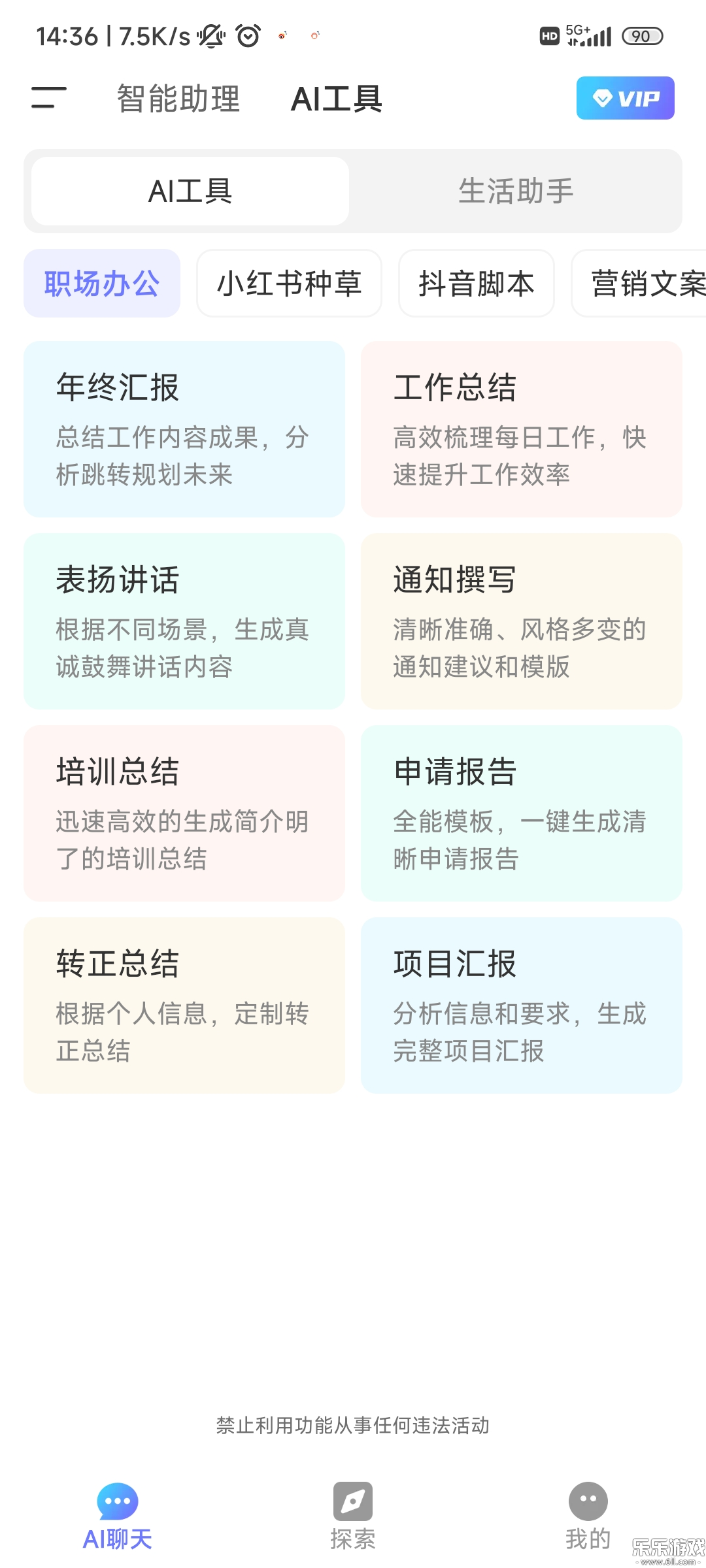Select the 职场办公 category chip

pos(101,283)
